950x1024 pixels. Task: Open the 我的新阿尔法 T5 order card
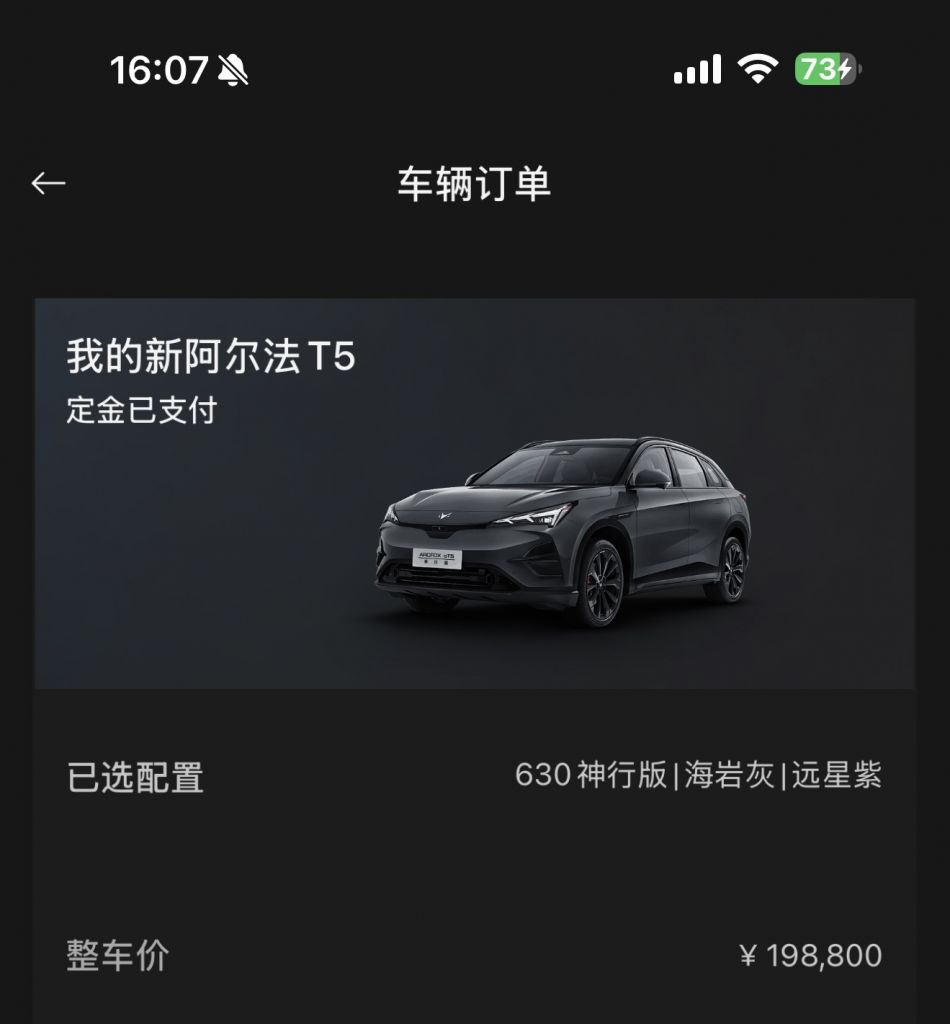tap(474, 492)
